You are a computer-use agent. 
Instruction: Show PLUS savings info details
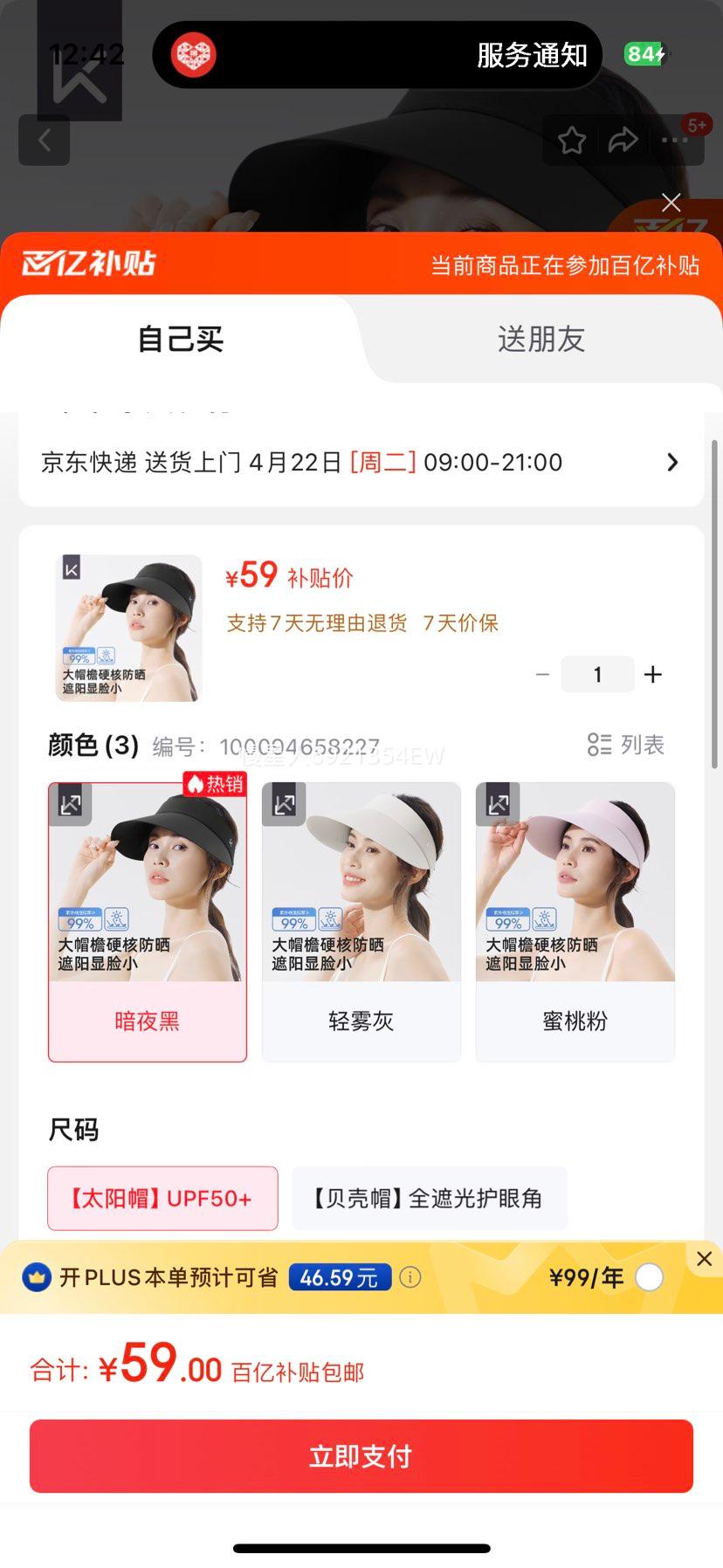coord(410,1278)
